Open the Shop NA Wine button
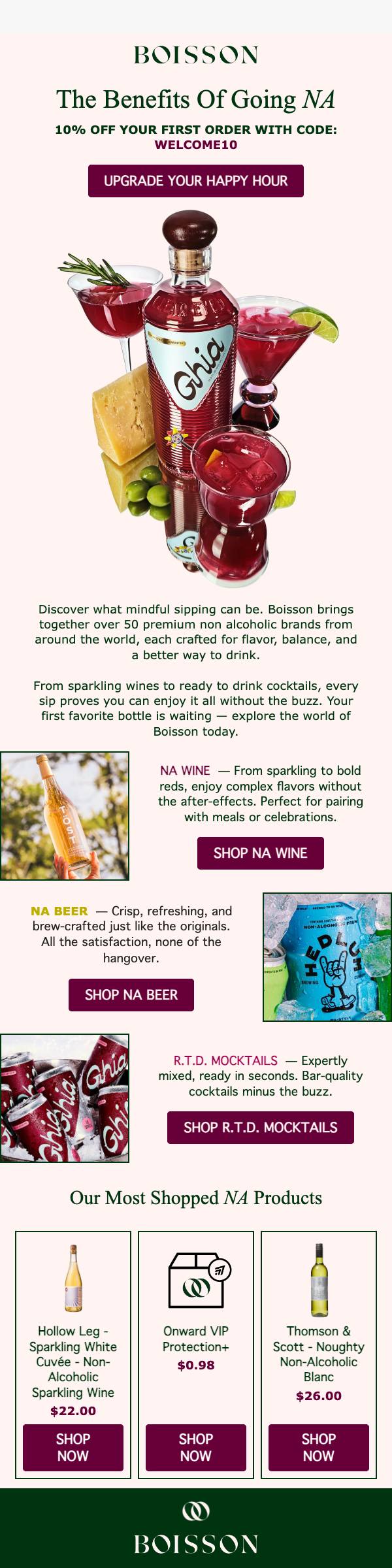Screen dimensions: 392x1568 pos(261,853)
